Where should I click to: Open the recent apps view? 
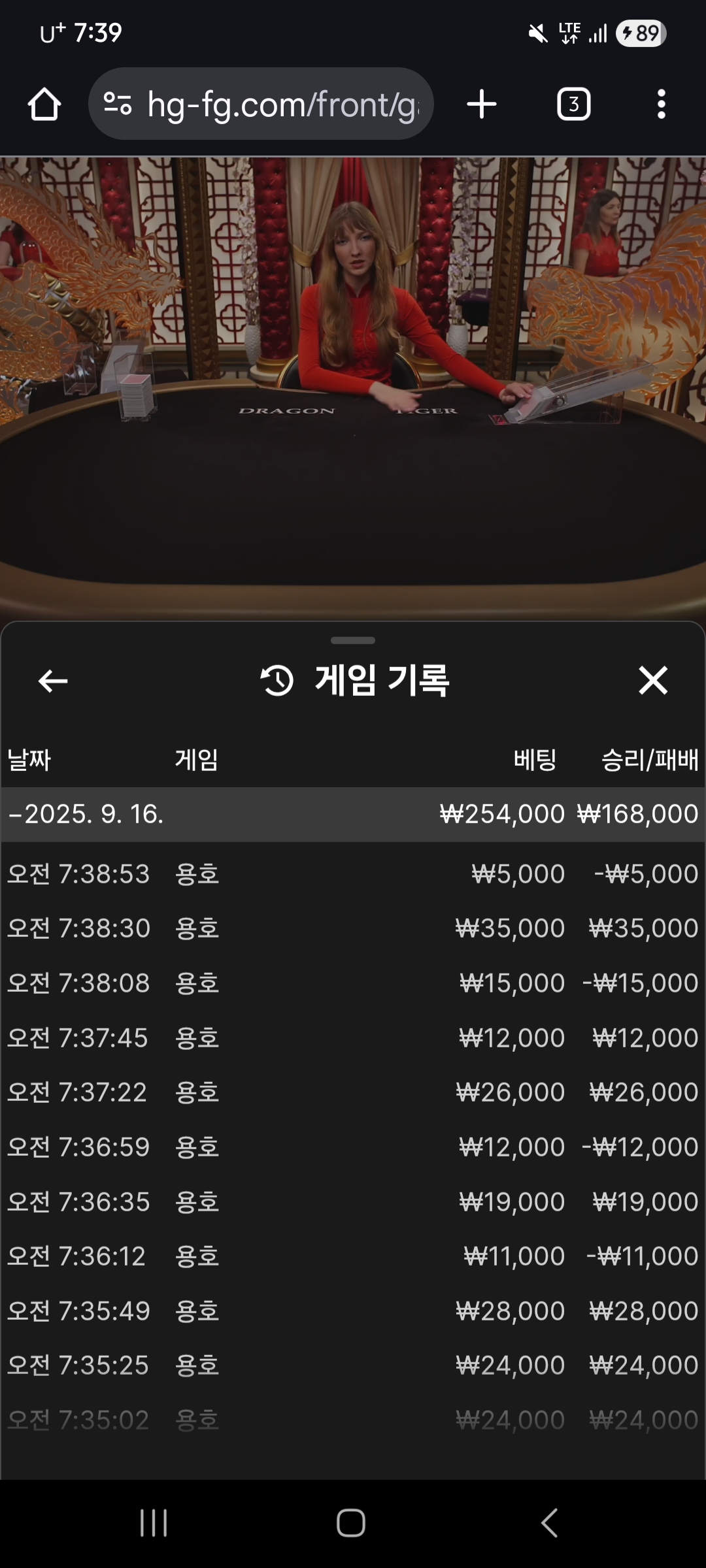point(154,1523)
